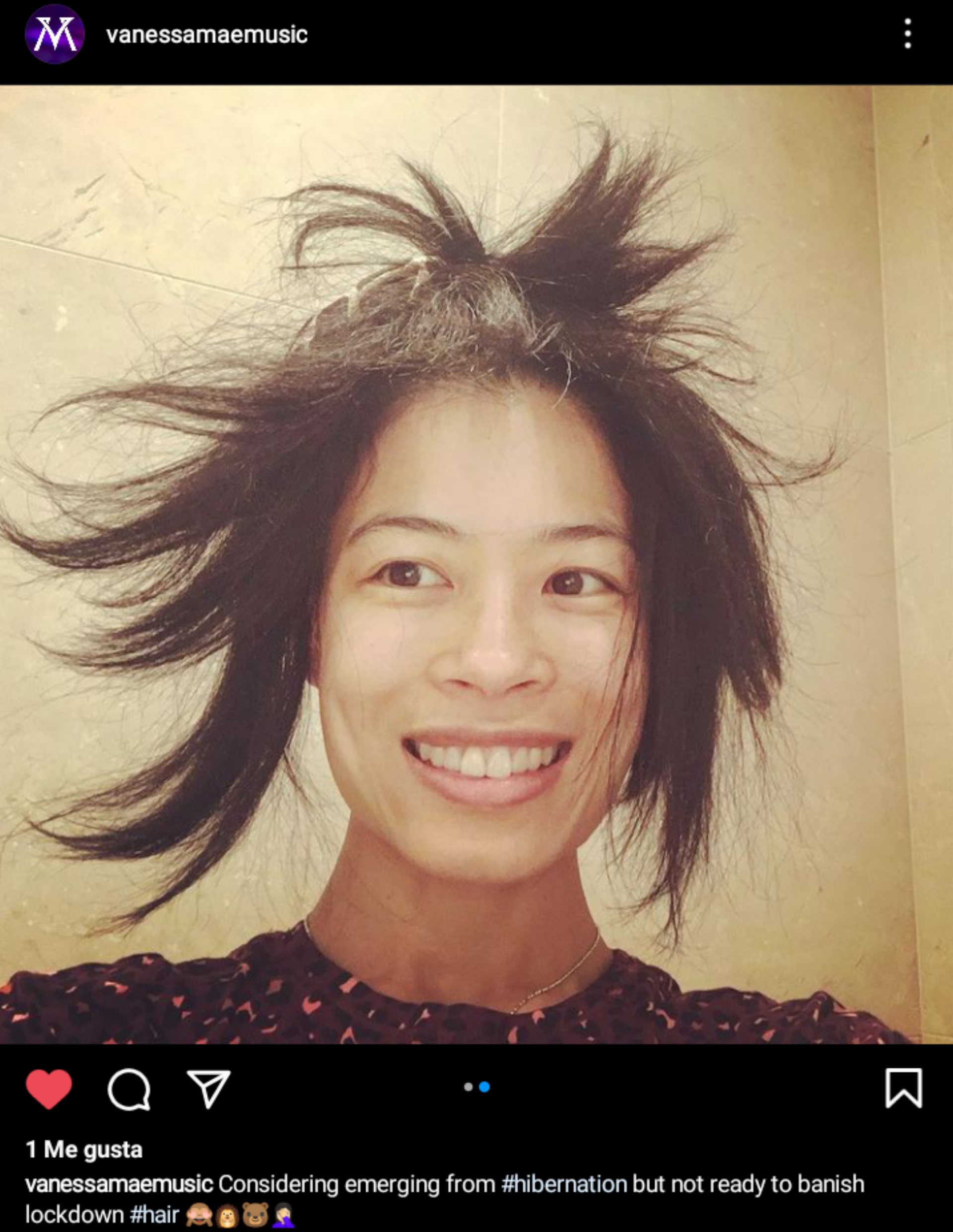
Task: Open the vanessamaemusic username in header
Action: click(x=206, y=35)
